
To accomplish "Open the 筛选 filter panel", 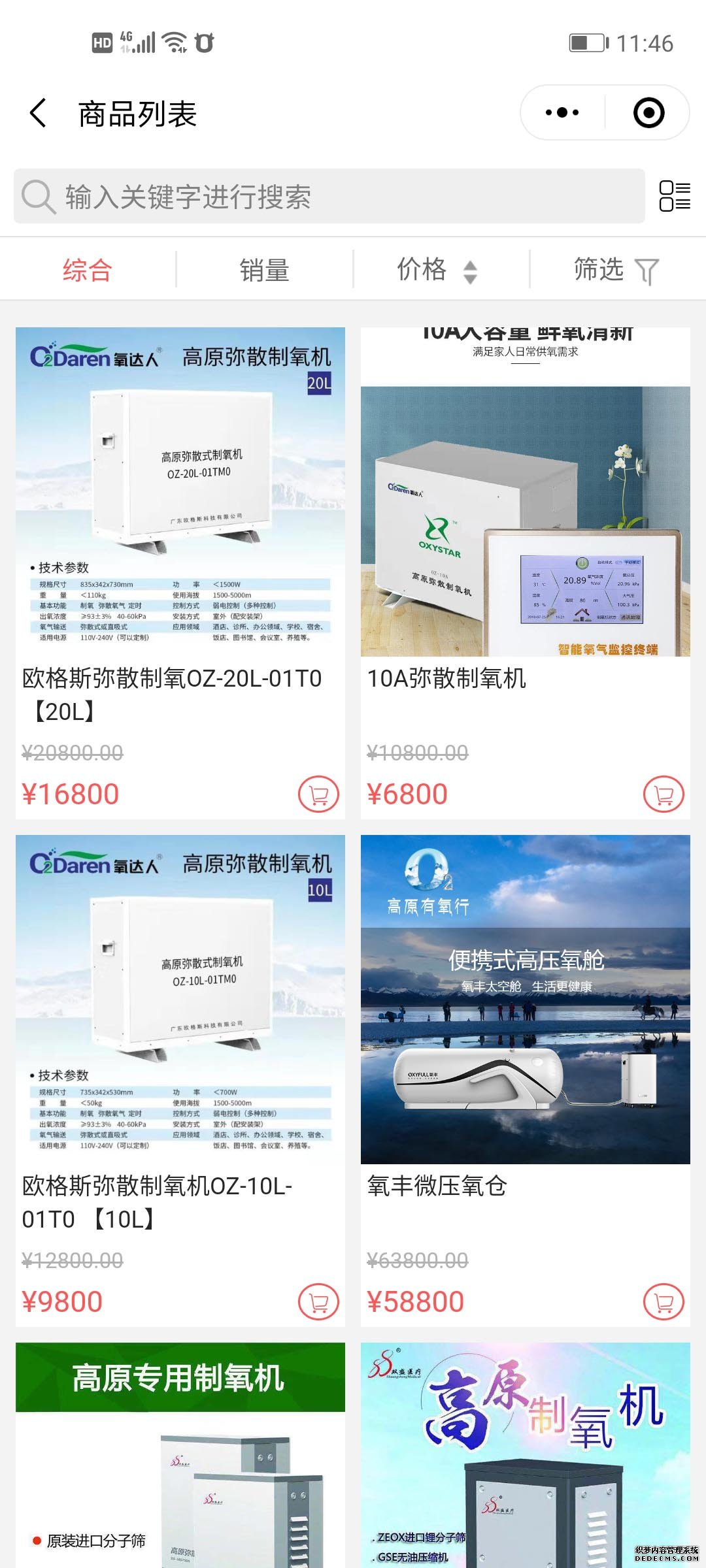I will (x=616, y=270).
